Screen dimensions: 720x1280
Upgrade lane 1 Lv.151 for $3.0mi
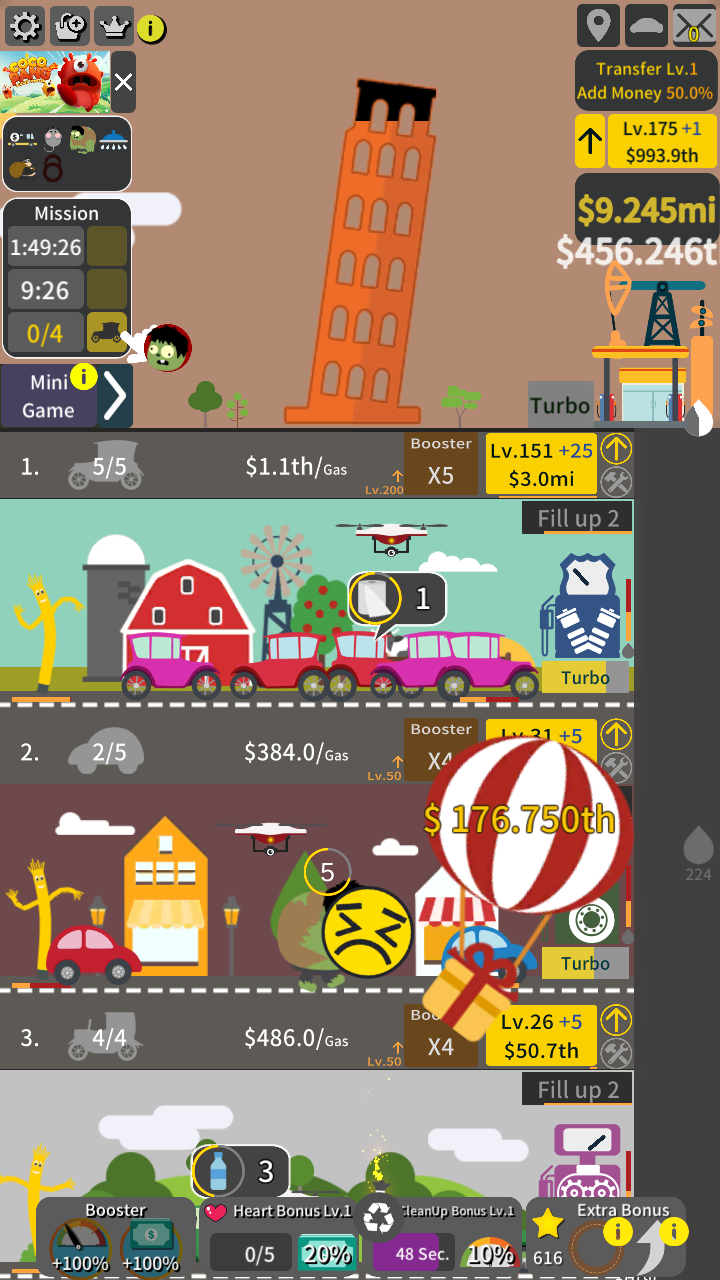(x=540, y=464)
